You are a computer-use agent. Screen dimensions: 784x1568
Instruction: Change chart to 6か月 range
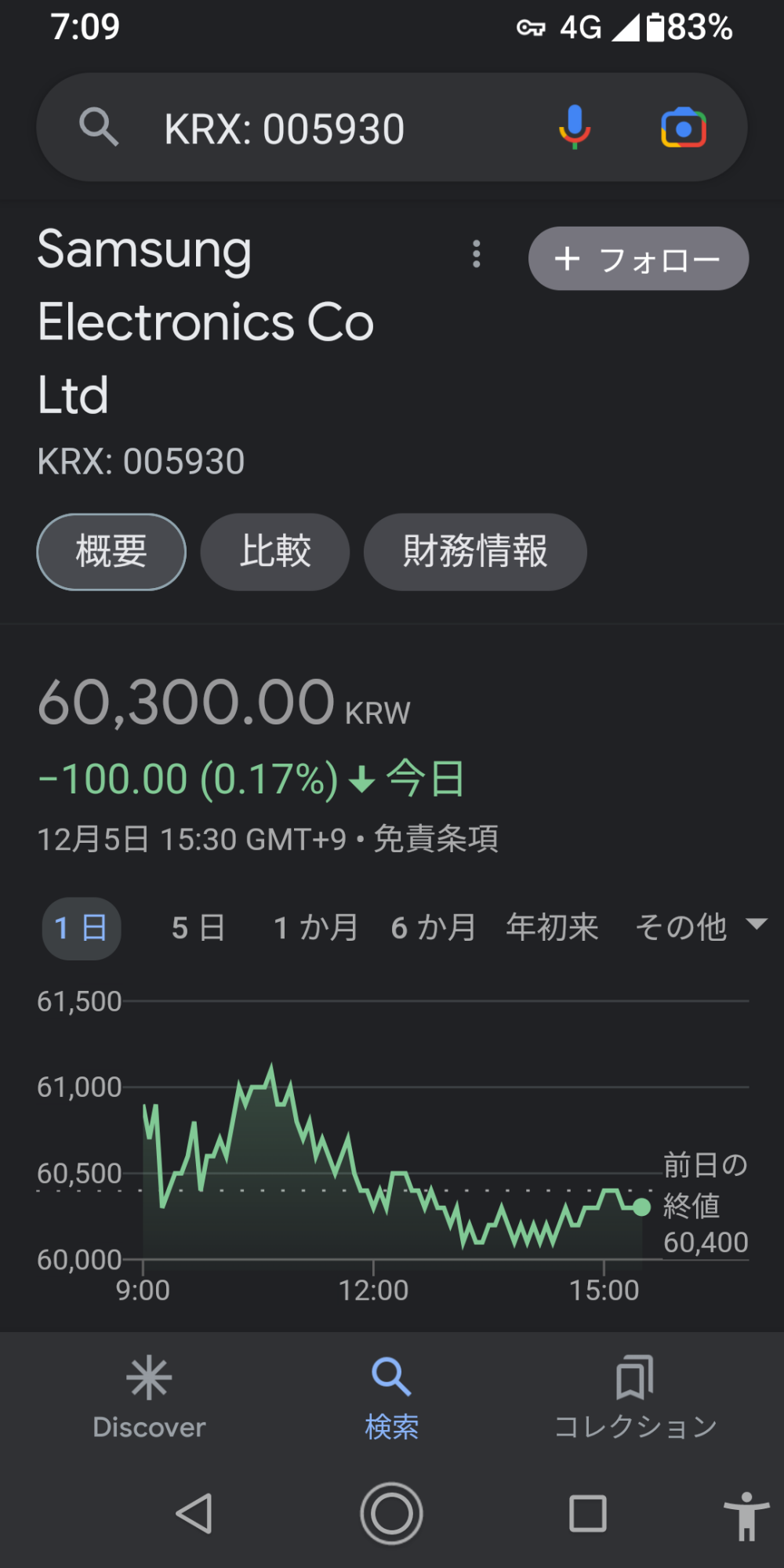coord(434,928)
